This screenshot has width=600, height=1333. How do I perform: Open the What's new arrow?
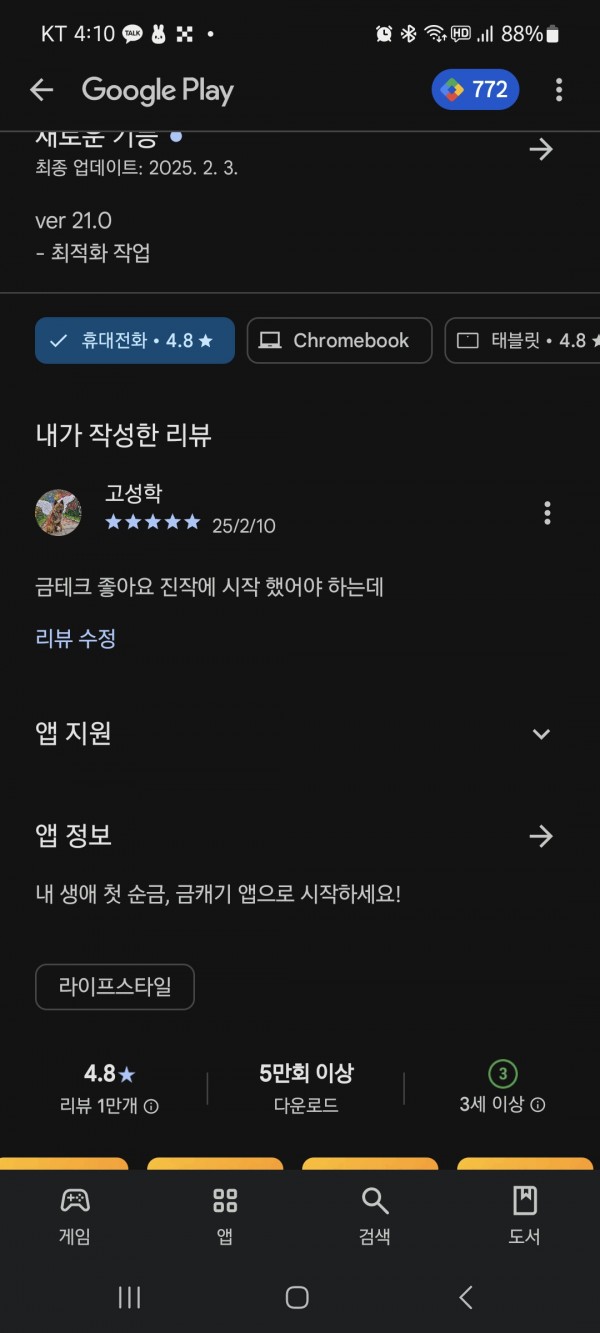[541, 150]
